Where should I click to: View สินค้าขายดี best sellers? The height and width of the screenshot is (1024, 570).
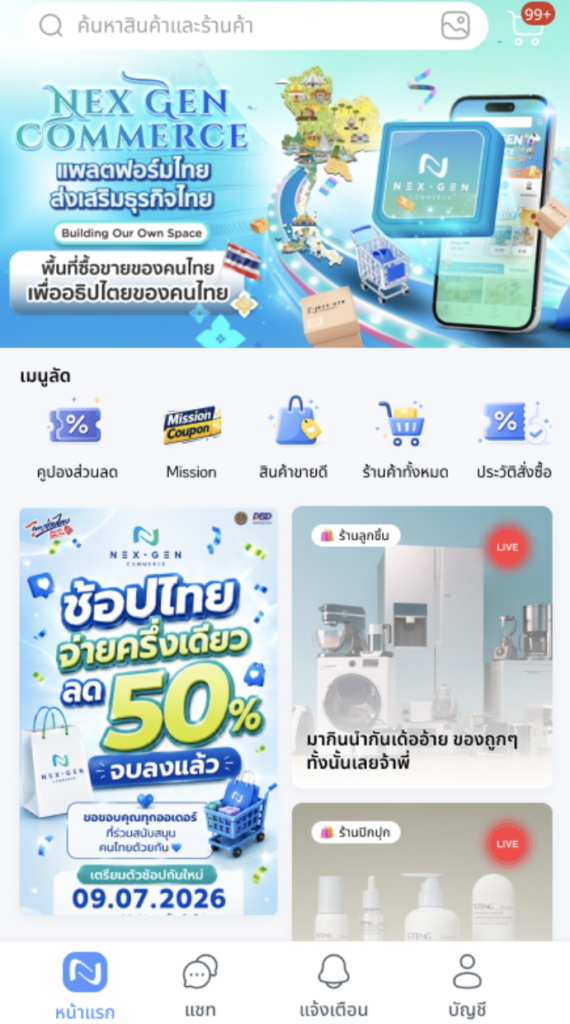293,440
